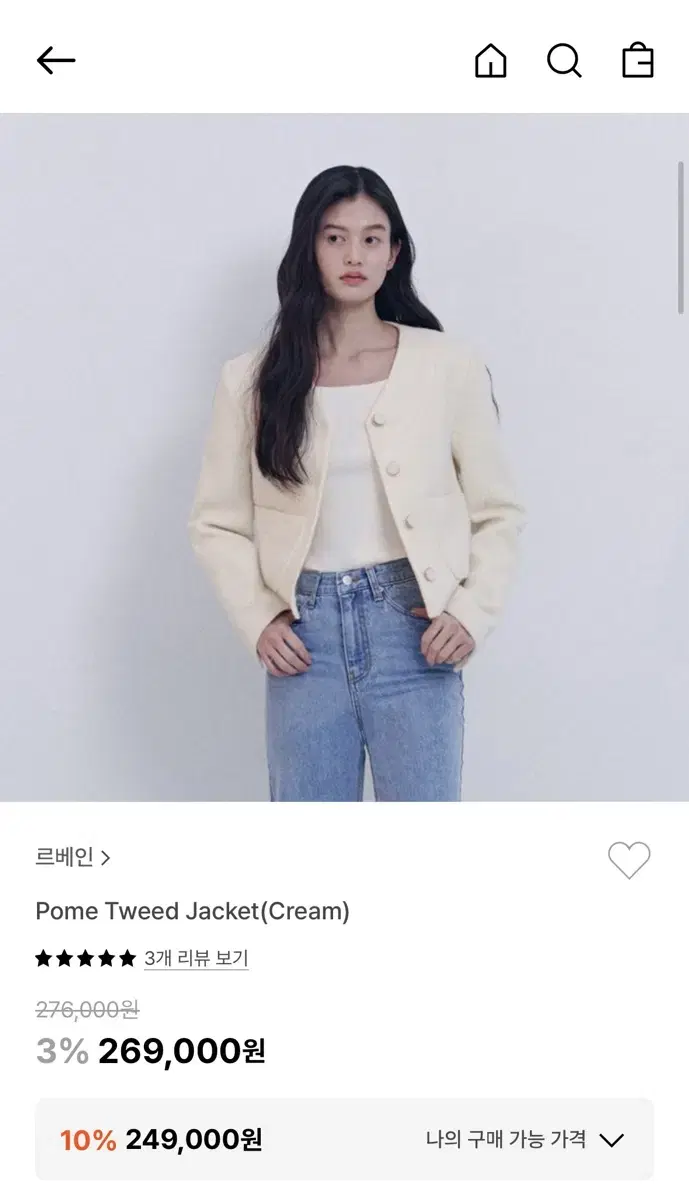Open the Pome Tweed Jacket product photo
This screenshot has width=689, height=1200.
click(x=344, y=457)
